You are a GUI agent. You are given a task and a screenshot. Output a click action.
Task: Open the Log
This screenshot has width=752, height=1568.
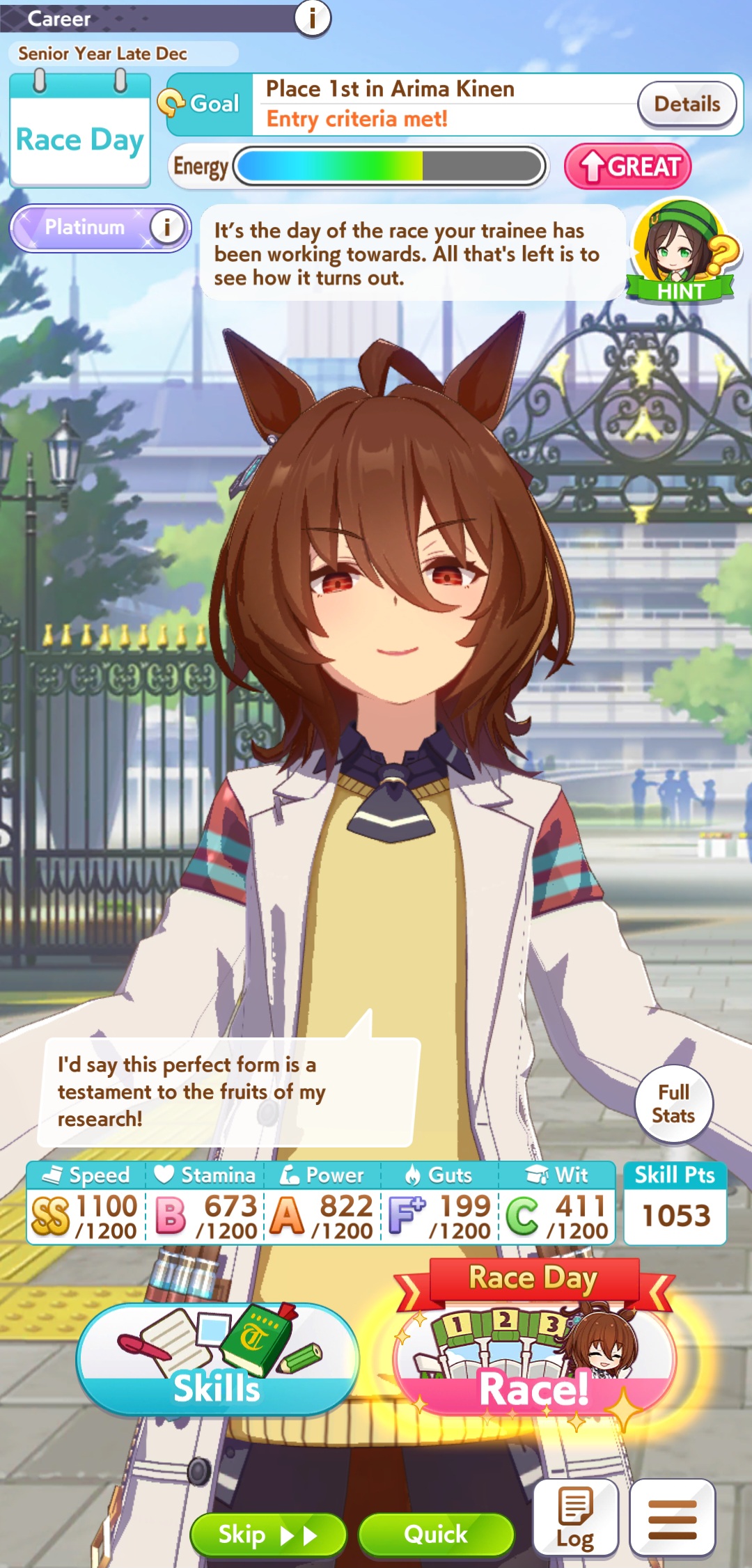pyautogui.click(x=575, y=1518)
